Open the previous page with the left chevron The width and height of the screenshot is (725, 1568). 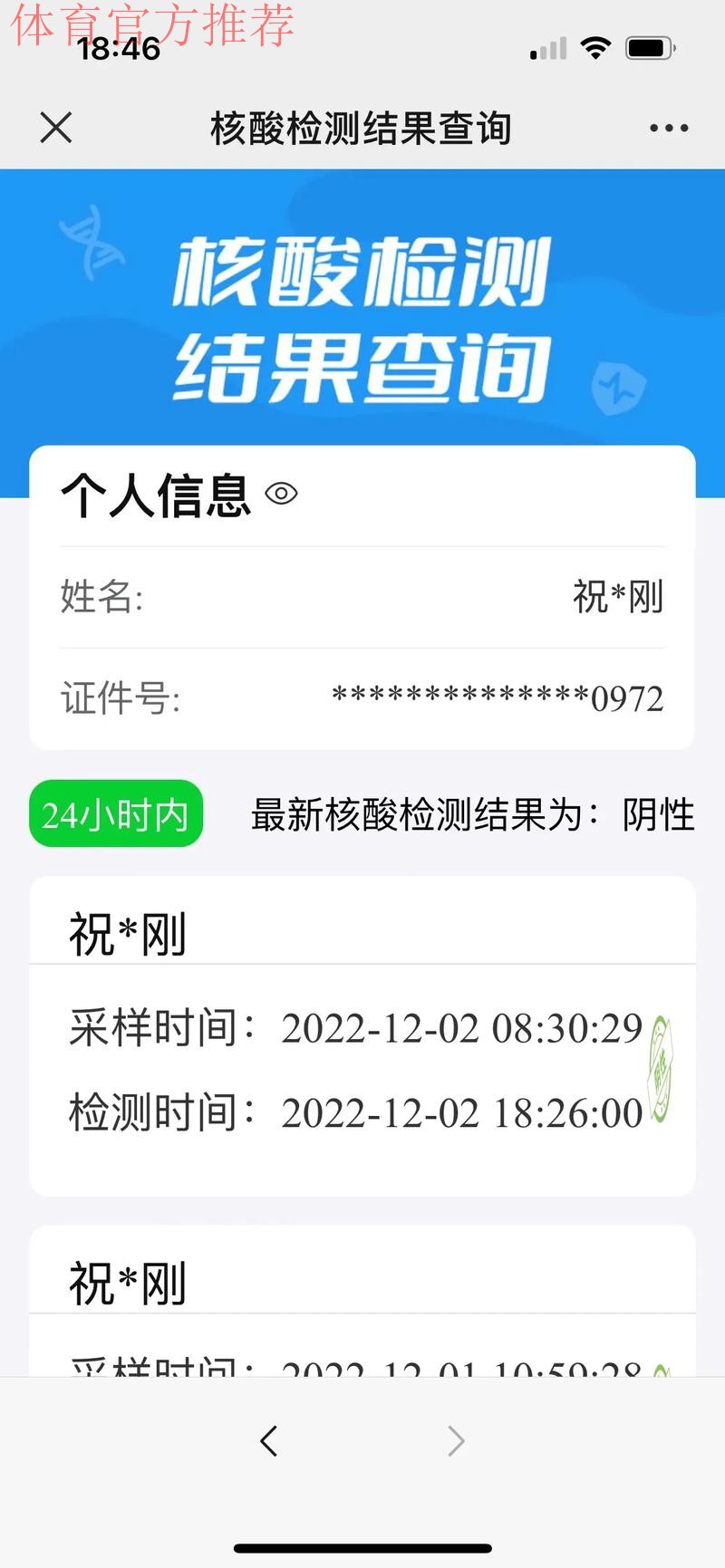[x=269, y=1440]
